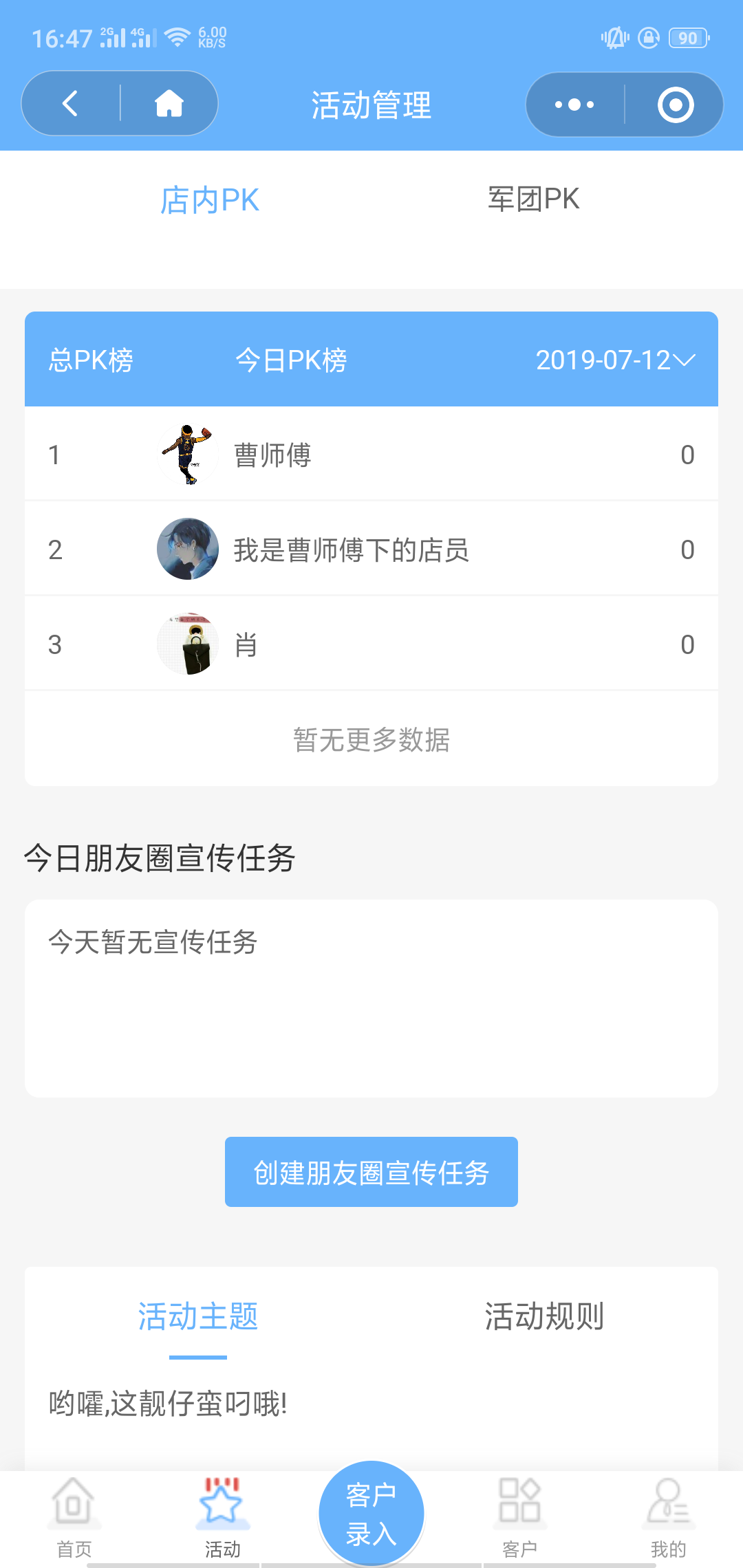Image resolution: width=743 pixels, height=1568 pixels.
Task: Open 肖's ranking row
Action: pos(371,644)
